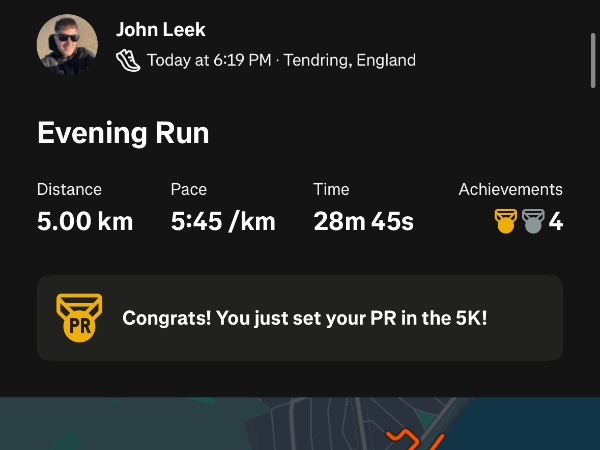The width and height of the screenshot is (600, 450).
Task: View the 4 achievements earned
Action: click(528, 221)
